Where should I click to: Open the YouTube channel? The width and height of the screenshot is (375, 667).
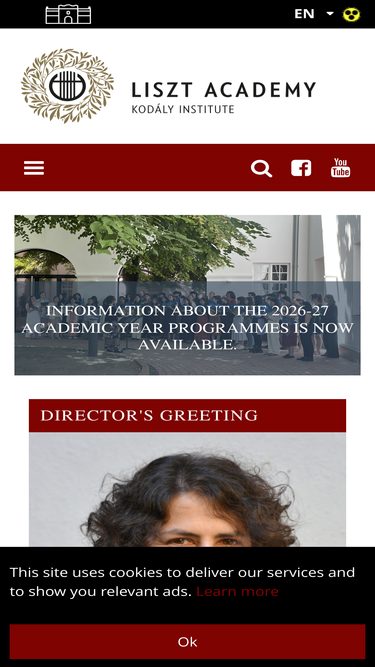click(x=341, y=168)
